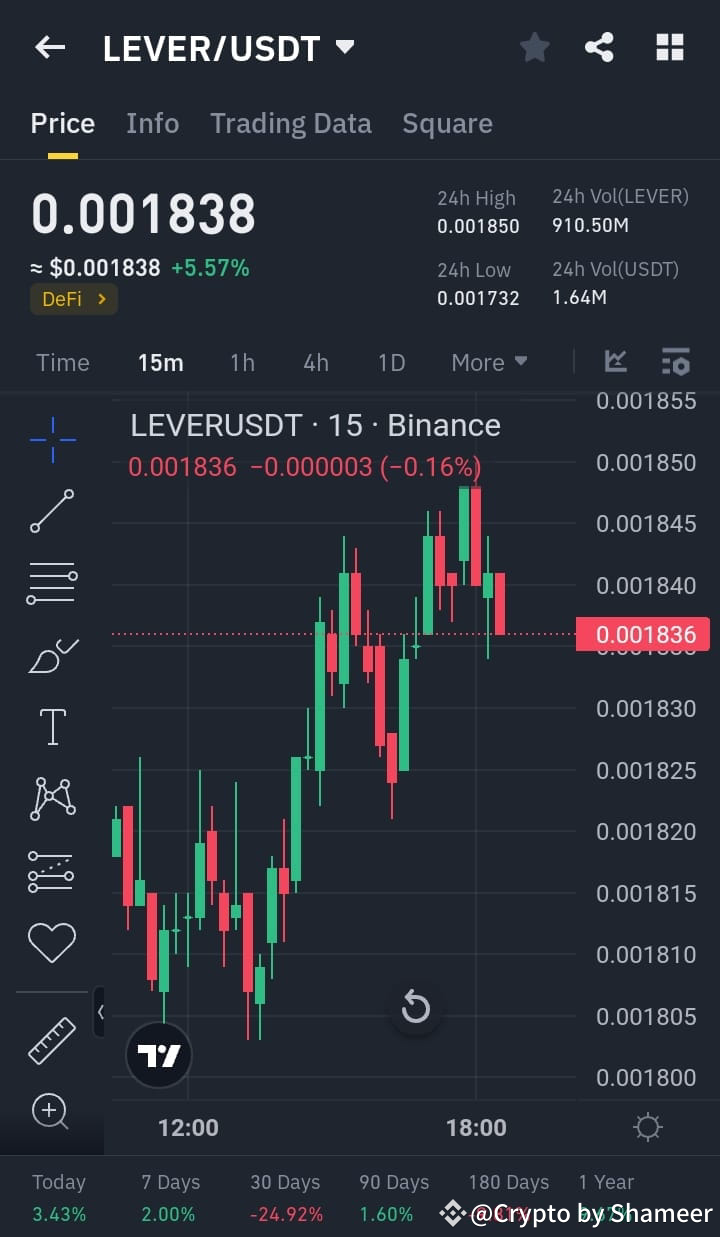The height and width of the screenshot is (1237, 720).
Task: Select the measure ruler tool
Action: tap(52, 1040)
